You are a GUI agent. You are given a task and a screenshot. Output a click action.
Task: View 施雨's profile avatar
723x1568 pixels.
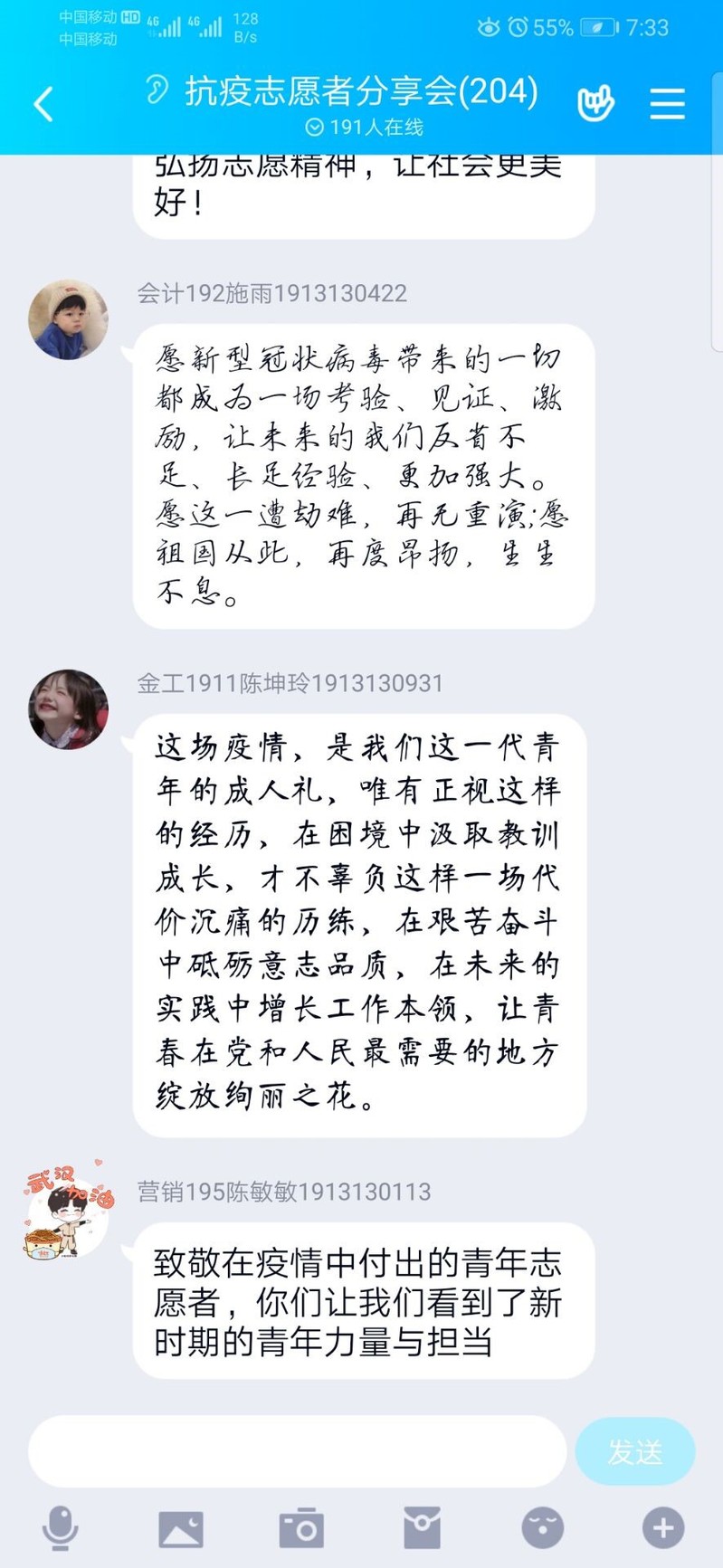point(68,319)
